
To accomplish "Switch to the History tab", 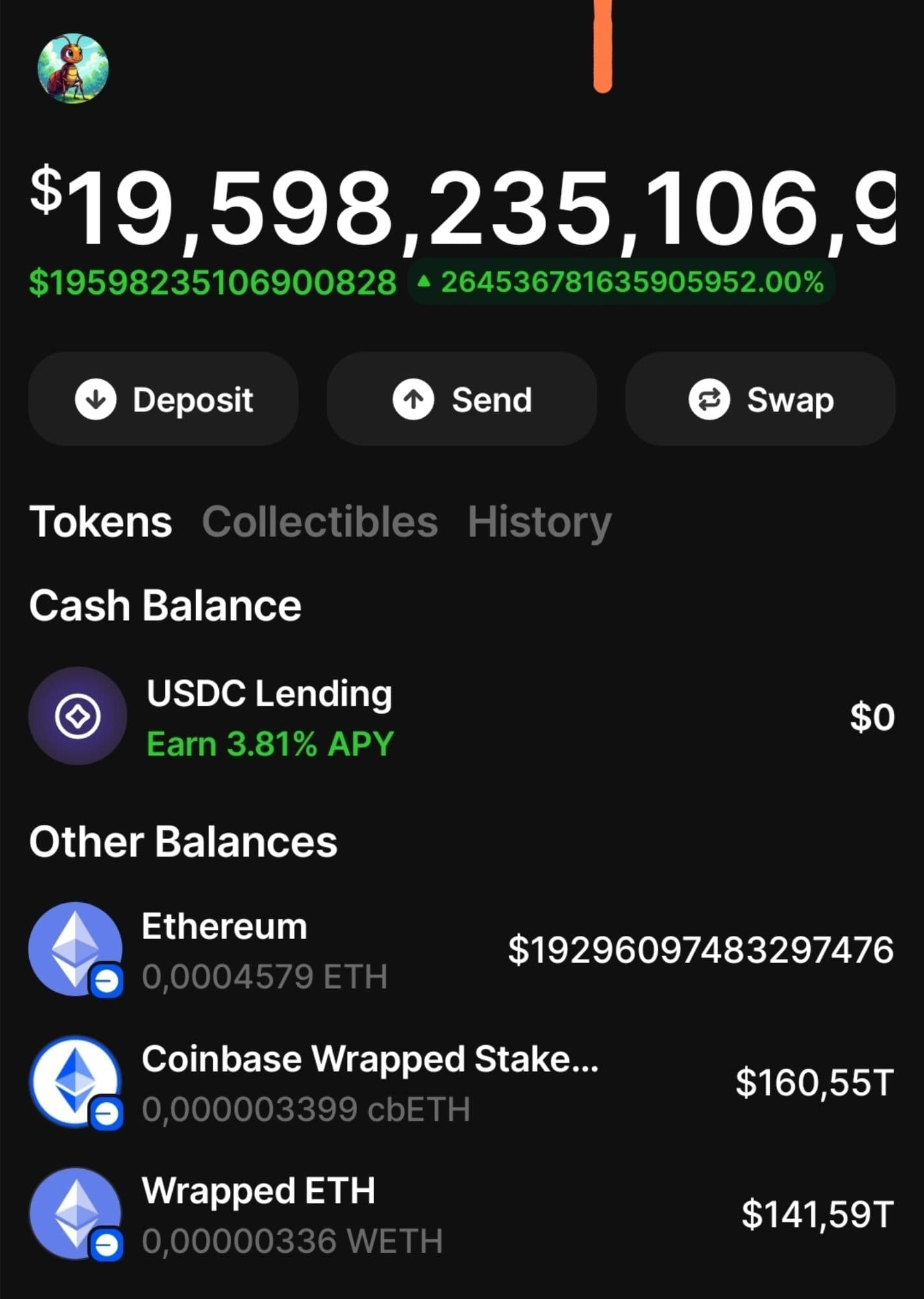I will coord(540,522).
